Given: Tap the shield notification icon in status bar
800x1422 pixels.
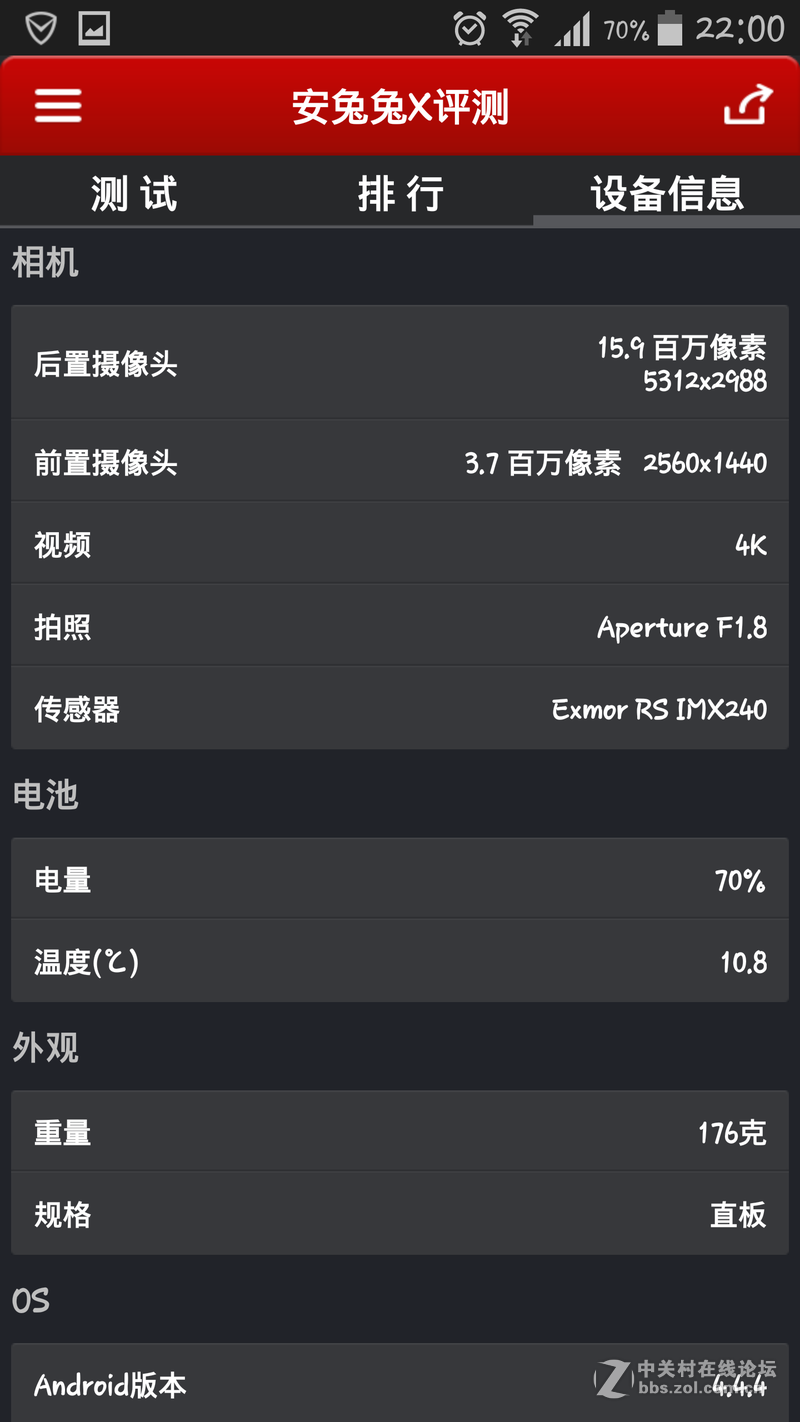Looking at the screenshot, I should point(40,27).
